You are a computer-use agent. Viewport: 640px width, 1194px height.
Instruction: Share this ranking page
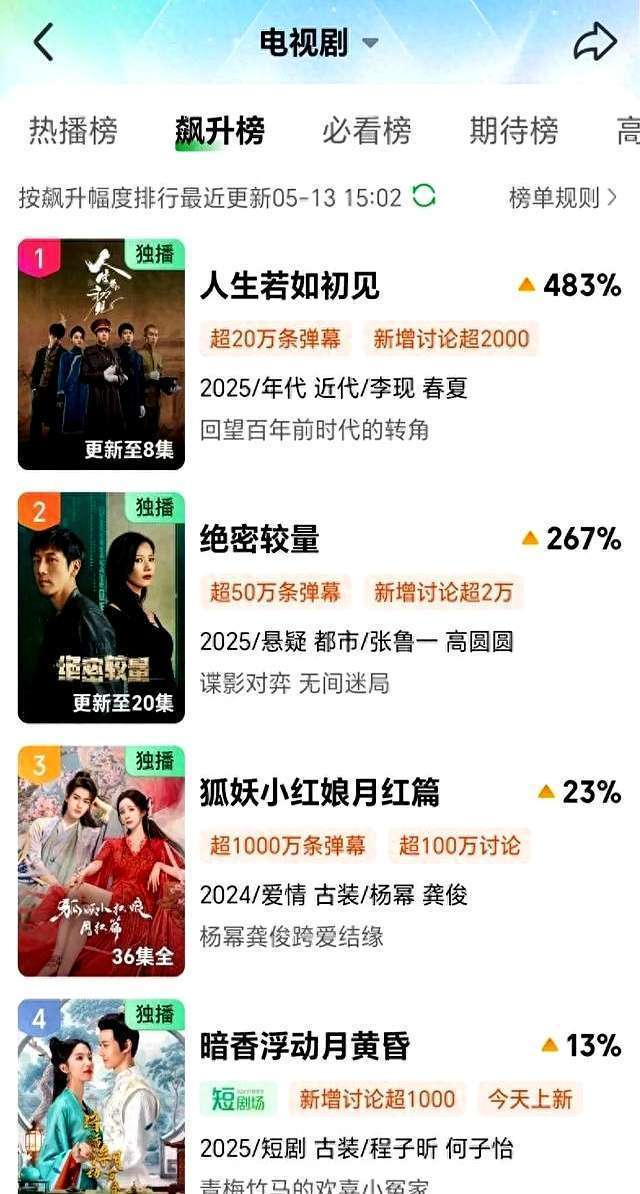[x=595, y=43]
